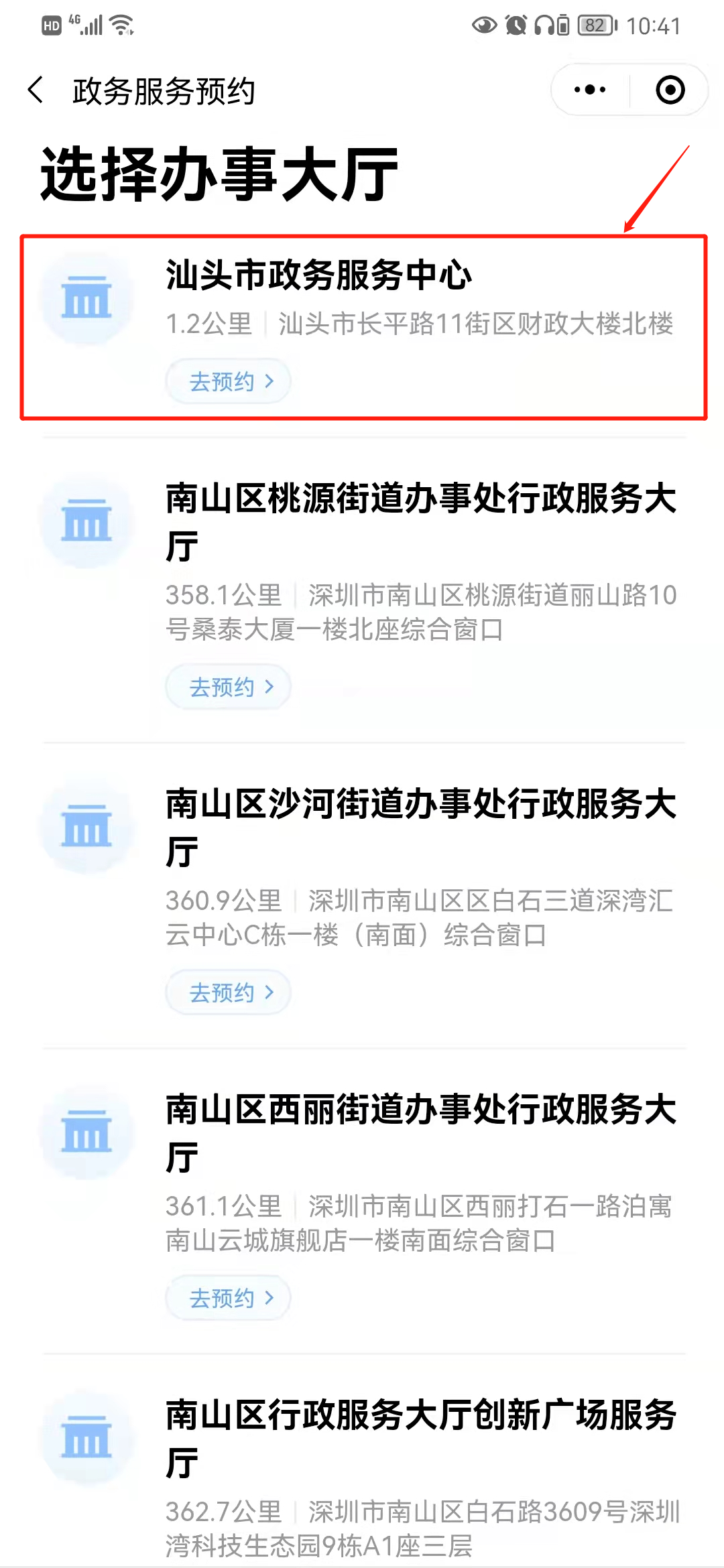
Task: Tap 去预约 for 南山区沙河街道办事处行政服务大厅
Action: (229, 992)
